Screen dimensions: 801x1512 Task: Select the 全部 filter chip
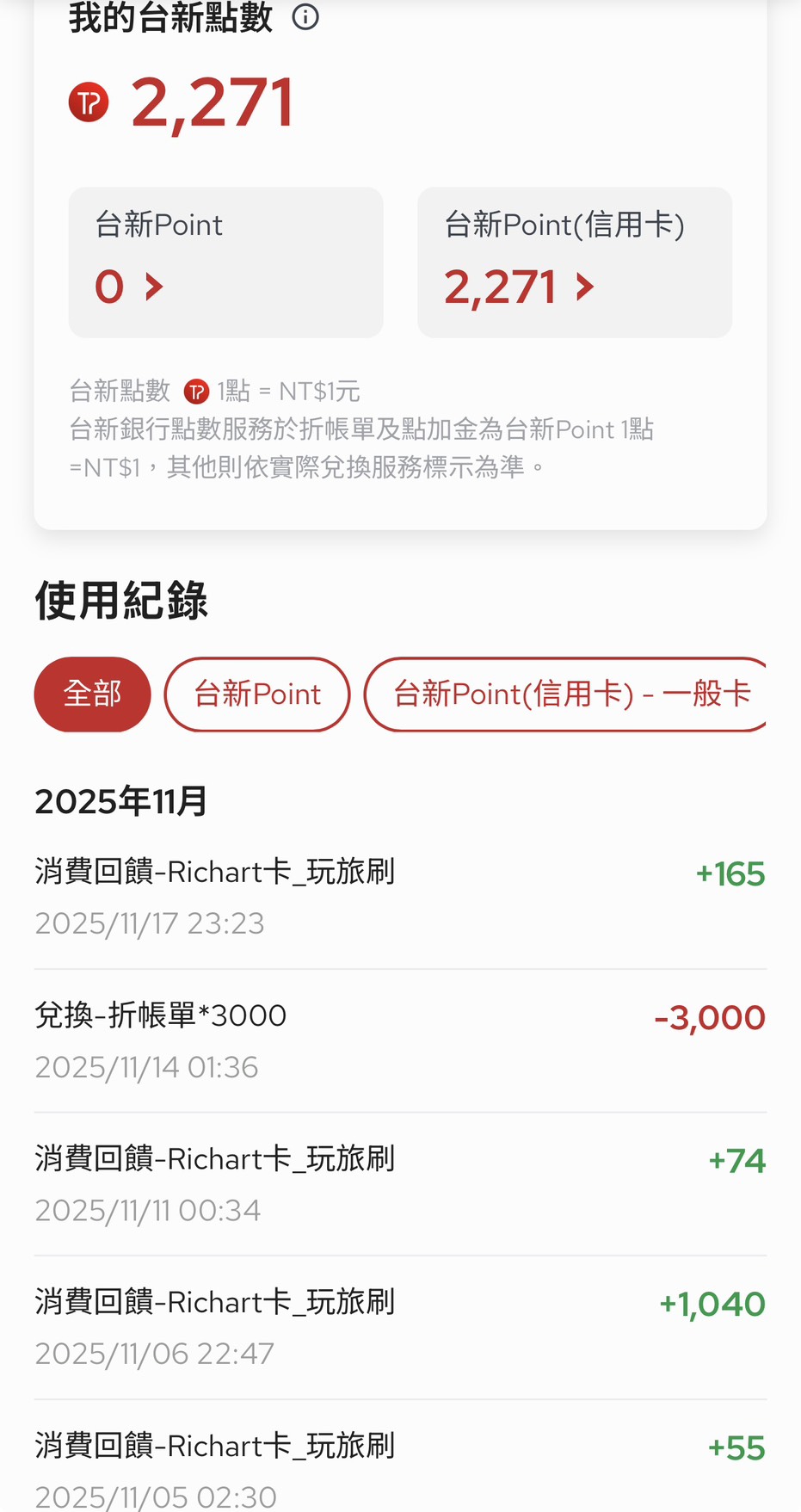(x=92, y=694)
